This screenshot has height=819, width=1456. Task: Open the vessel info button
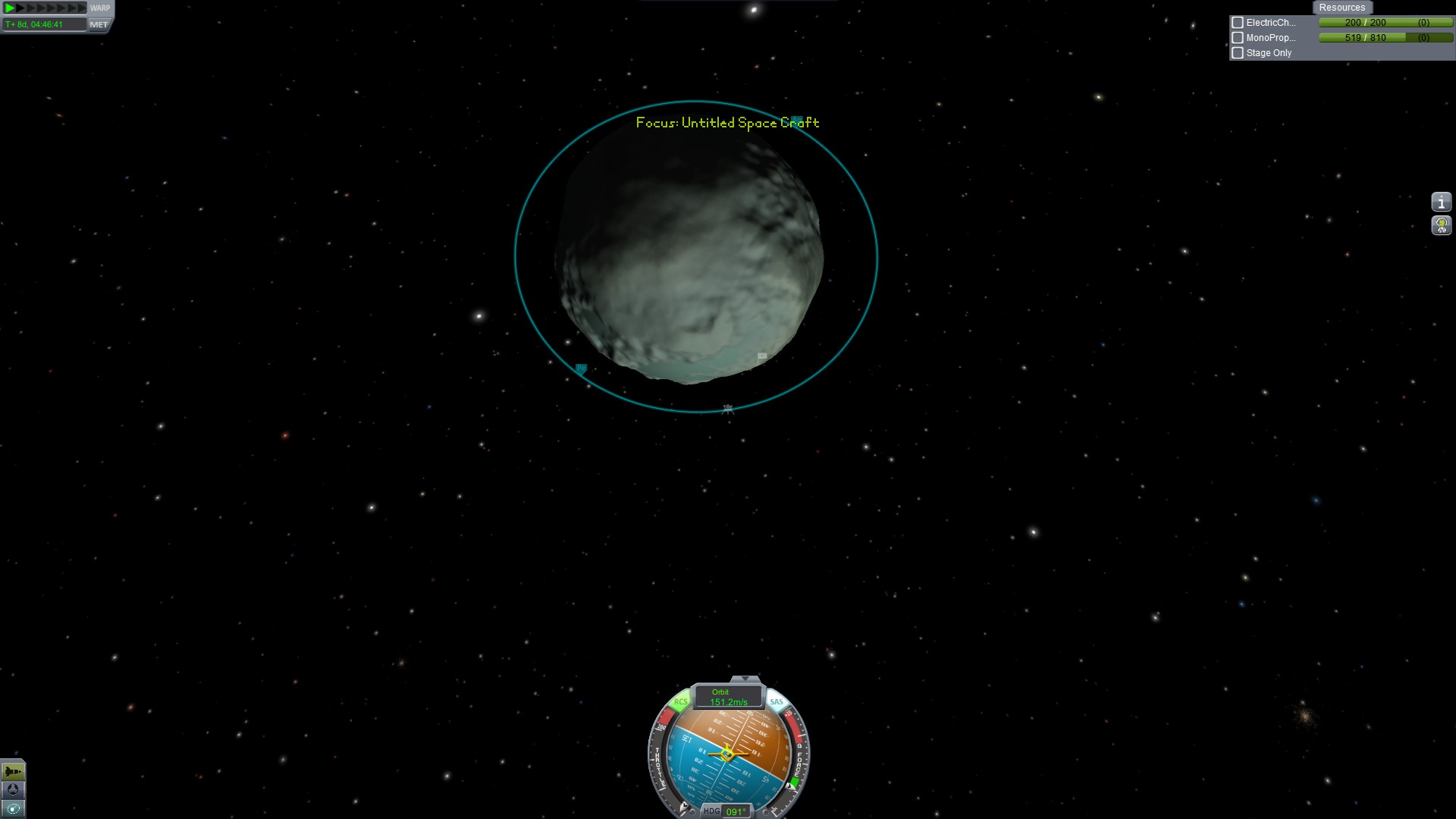tap(1441, 202)
